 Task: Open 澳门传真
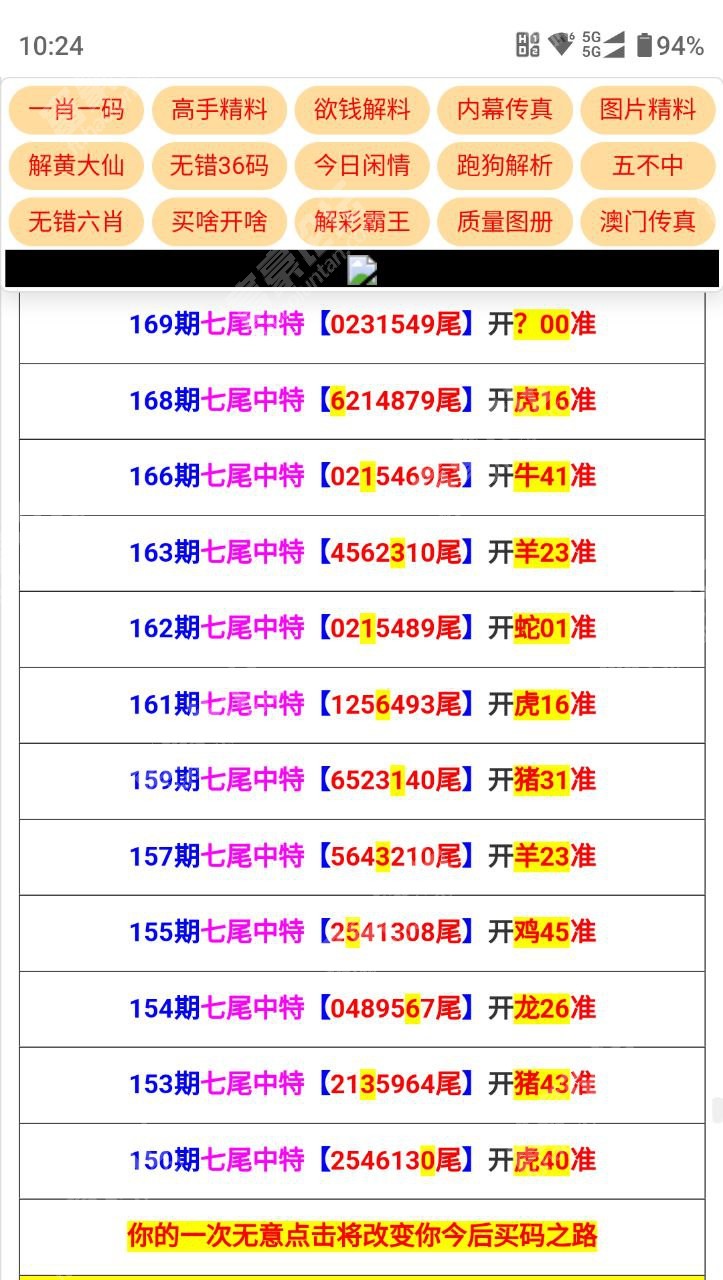click(x=648, y=222)
